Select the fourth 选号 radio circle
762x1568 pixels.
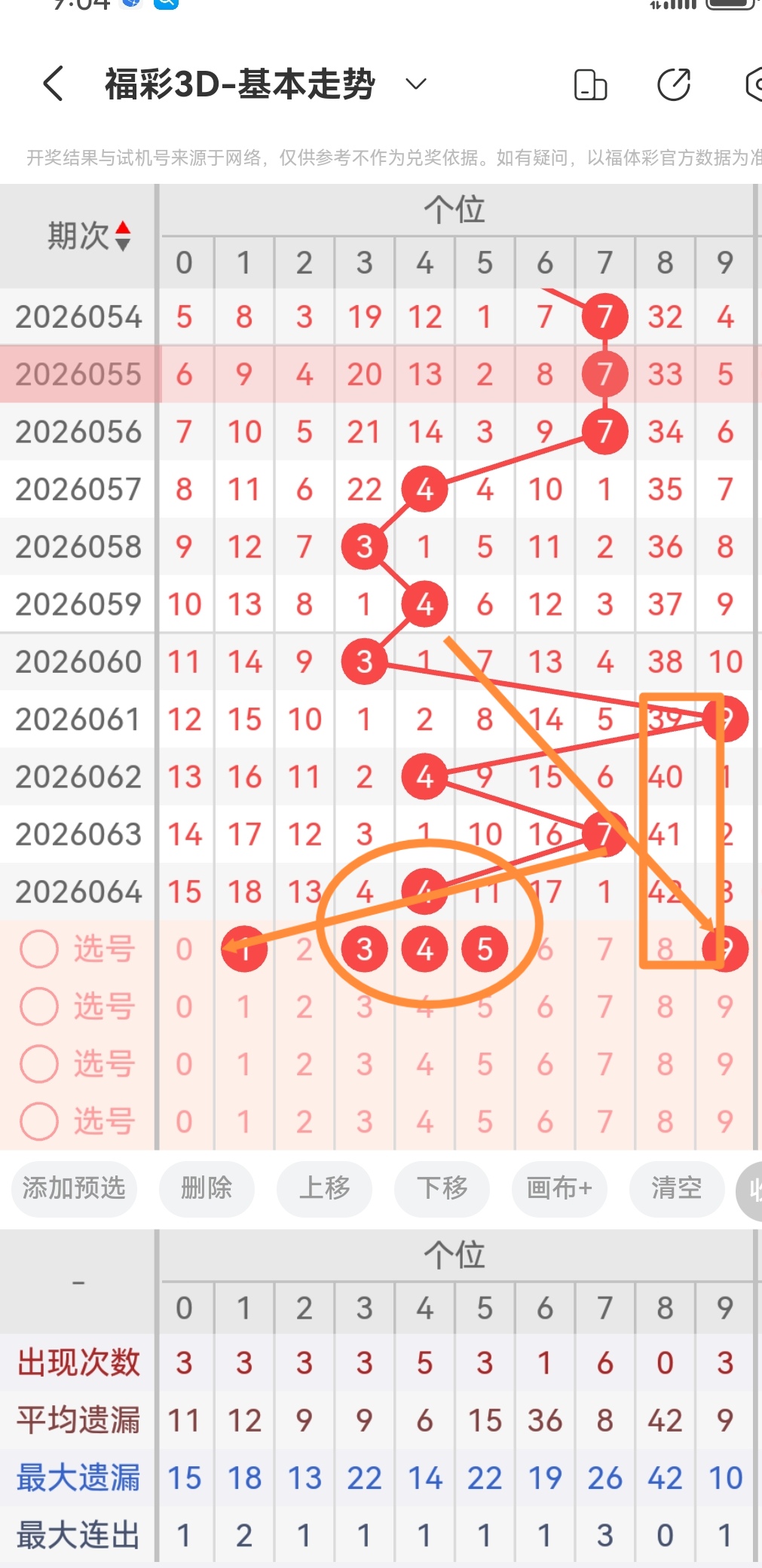(38, 1122)
